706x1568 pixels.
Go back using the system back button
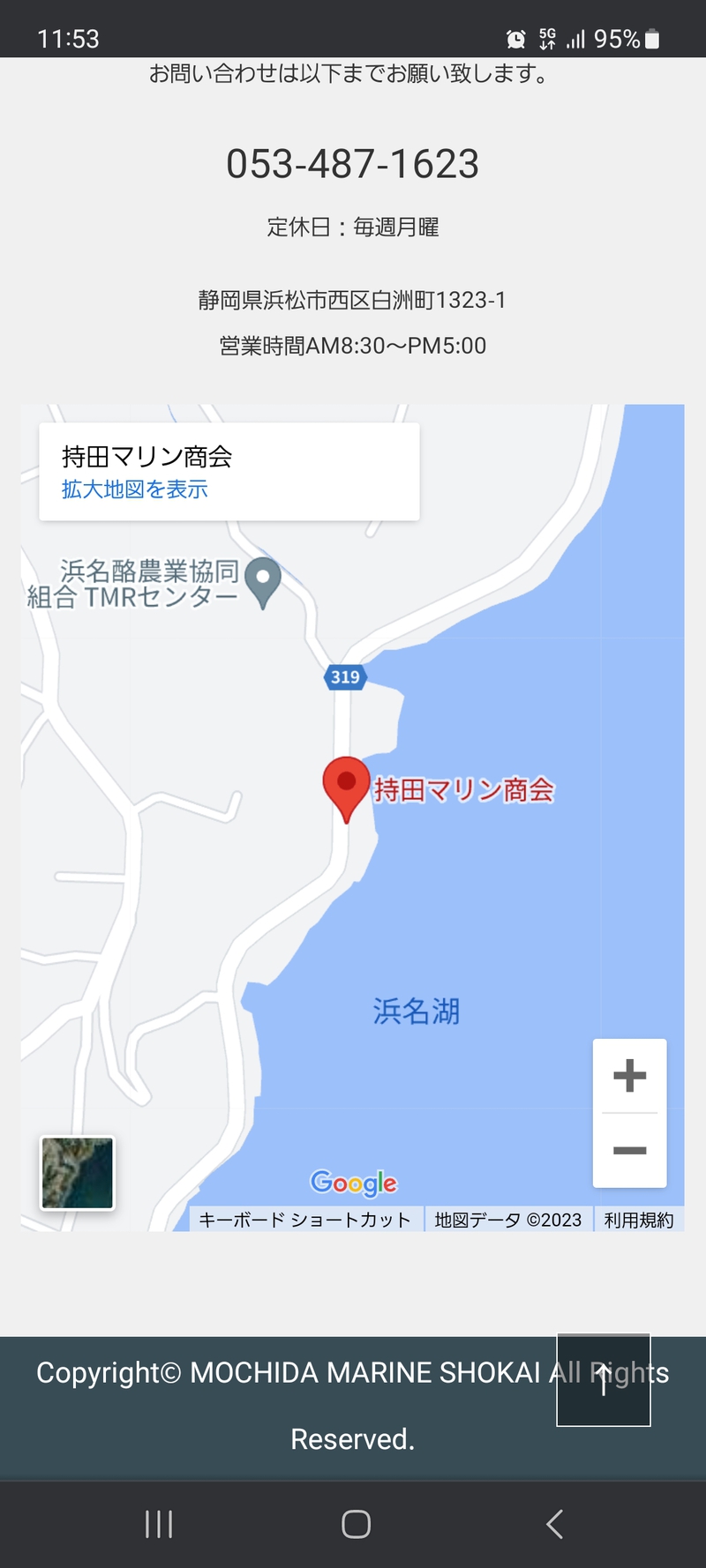(x=554, y=1524)
